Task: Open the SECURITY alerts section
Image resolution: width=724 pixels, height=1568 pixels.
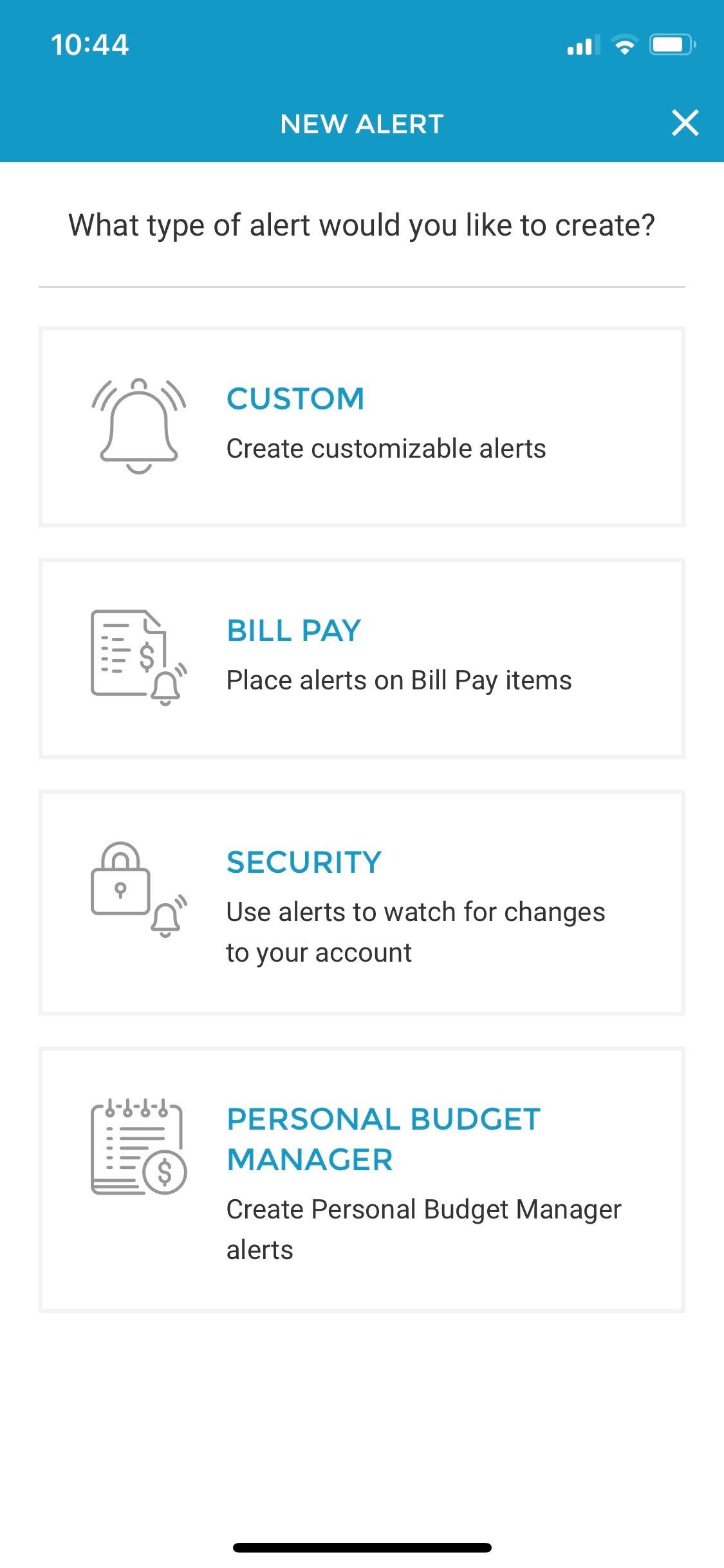Action: pos(362,901)
